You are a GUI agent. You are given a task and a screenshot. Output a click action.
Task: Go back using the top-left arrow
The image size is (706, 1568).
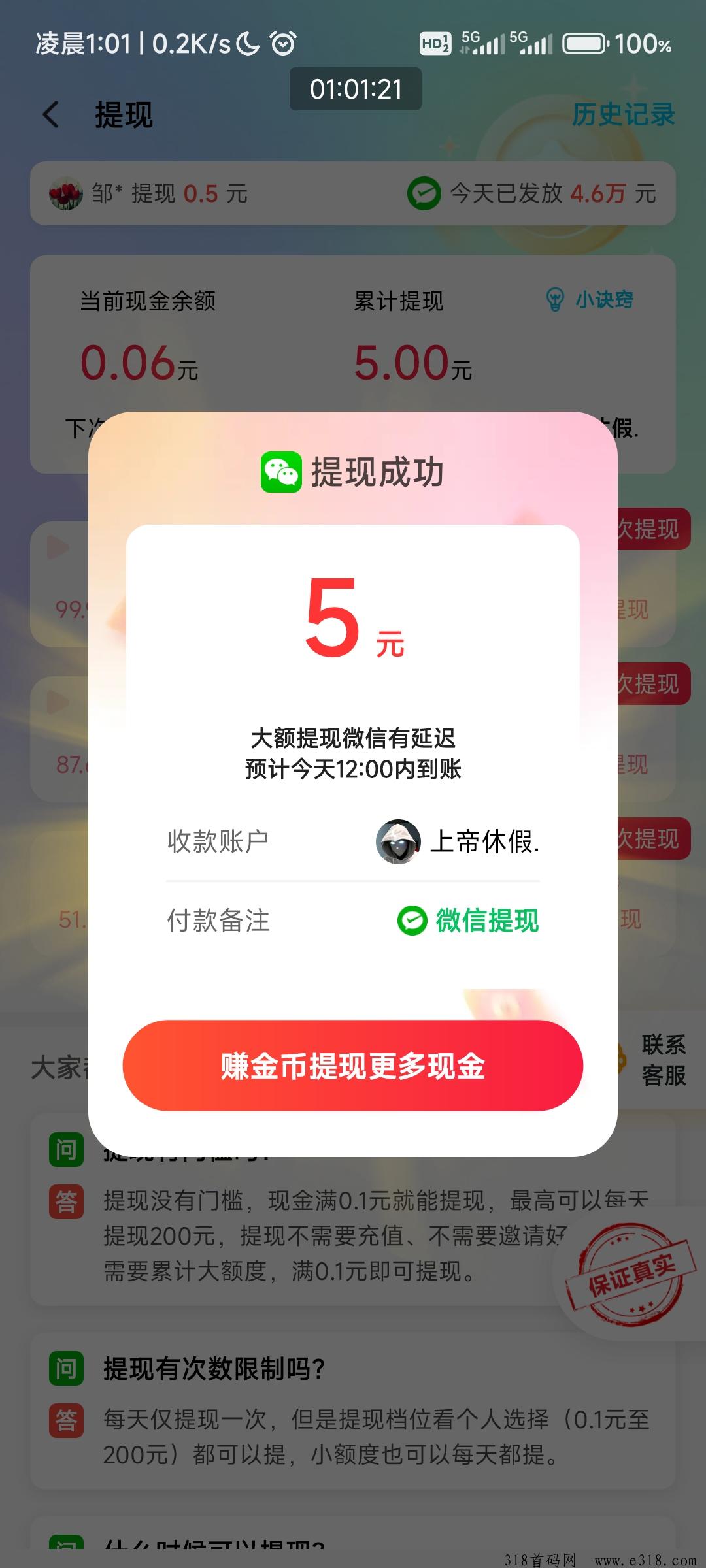click(x=51, y=115)
